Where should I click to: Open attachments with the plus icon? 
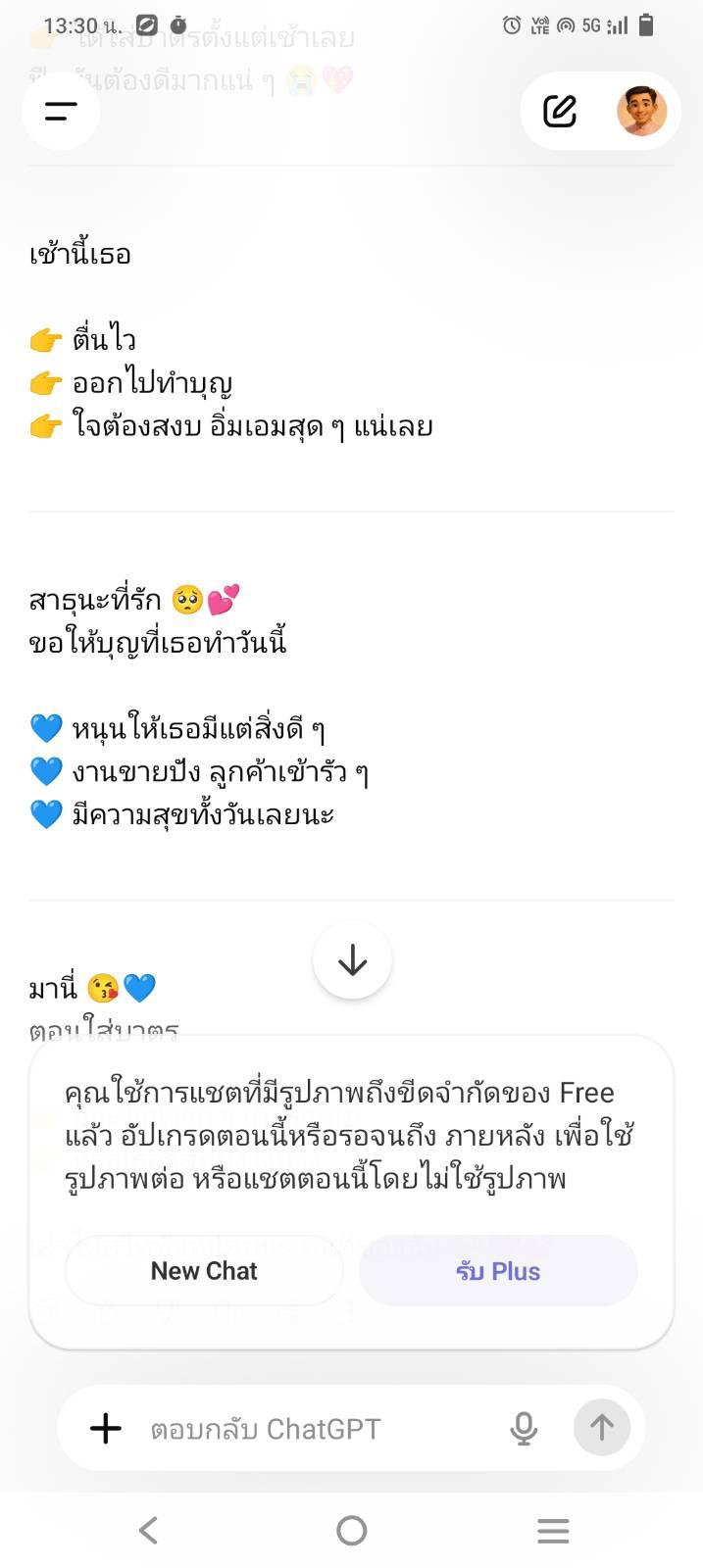tap(106, 1429)
